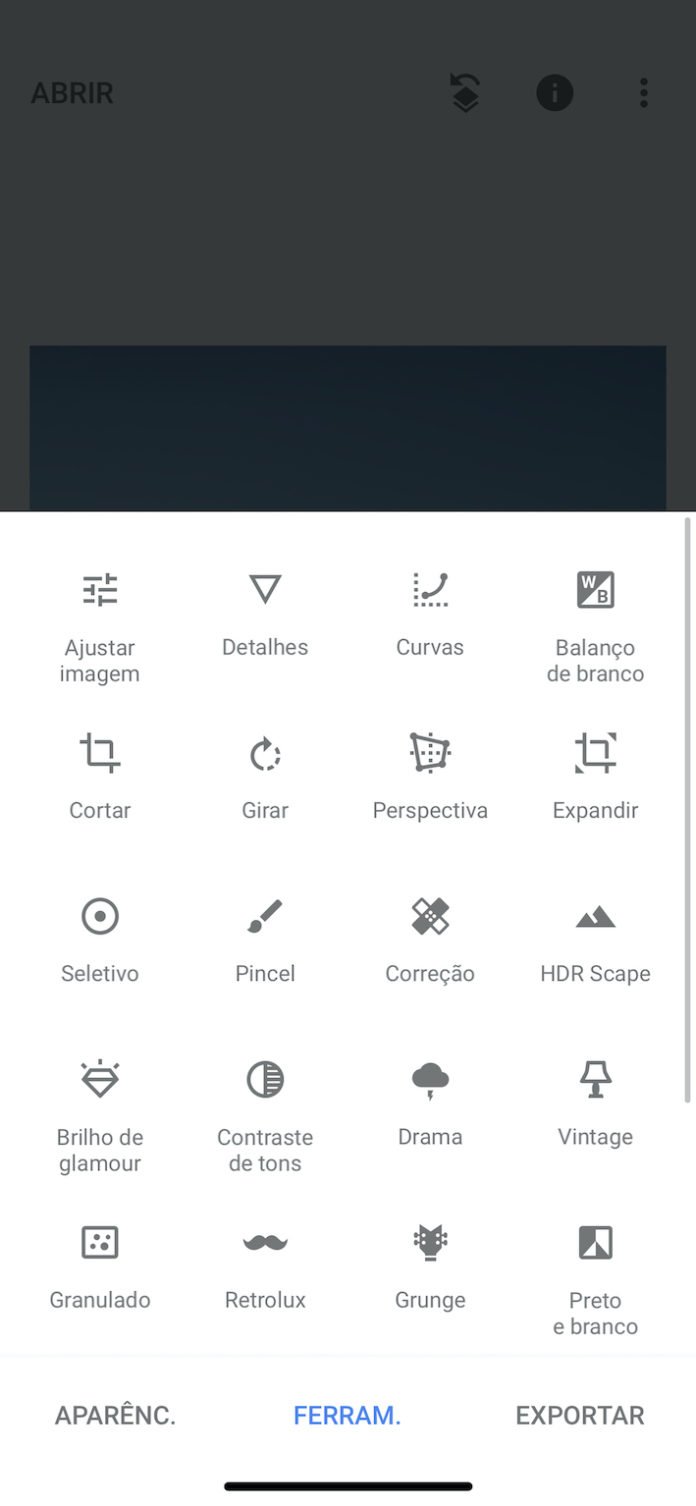Choose the Detalhes tool

(265, 612)
